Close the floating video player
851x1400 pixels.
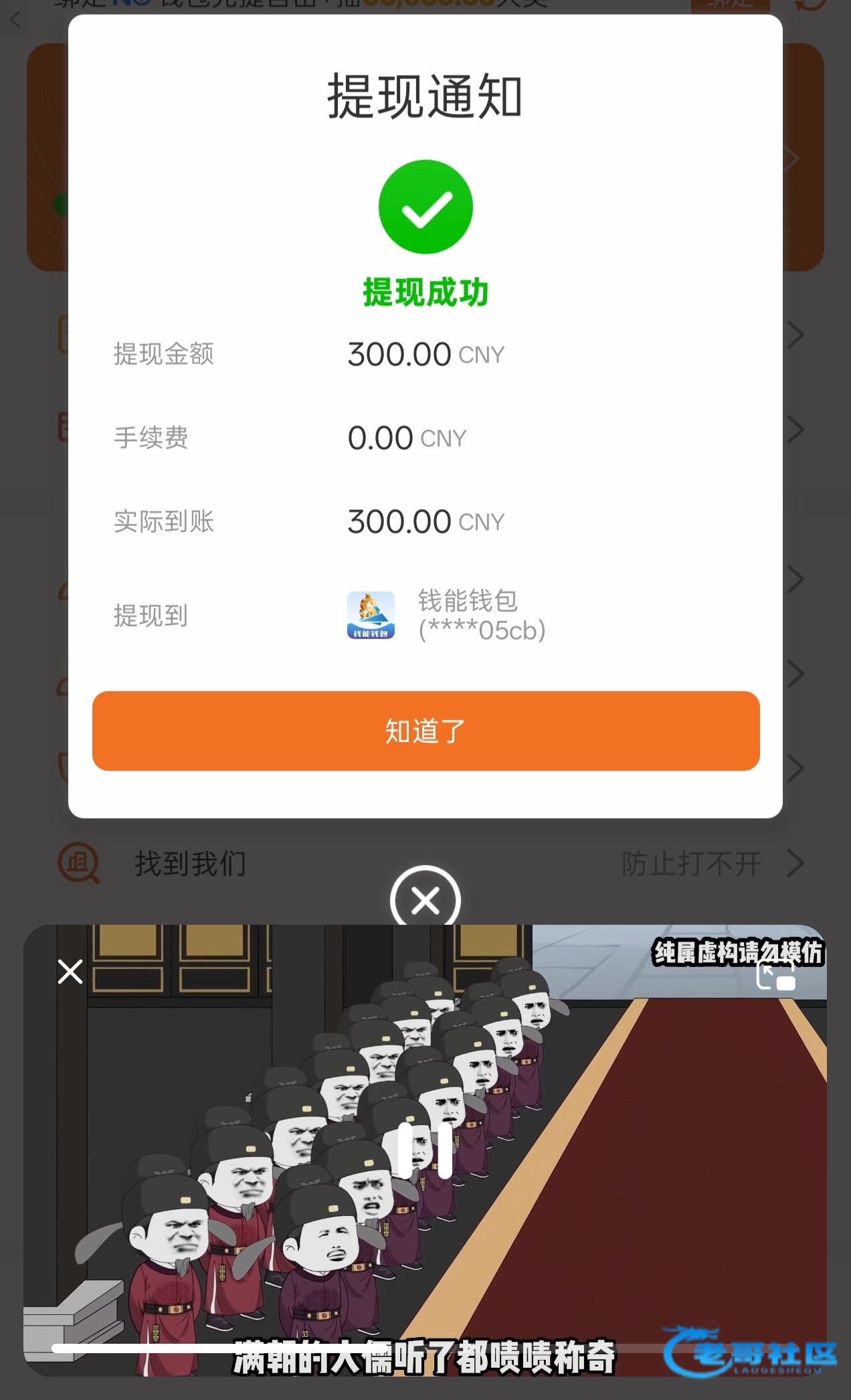[x=70, y=972]
